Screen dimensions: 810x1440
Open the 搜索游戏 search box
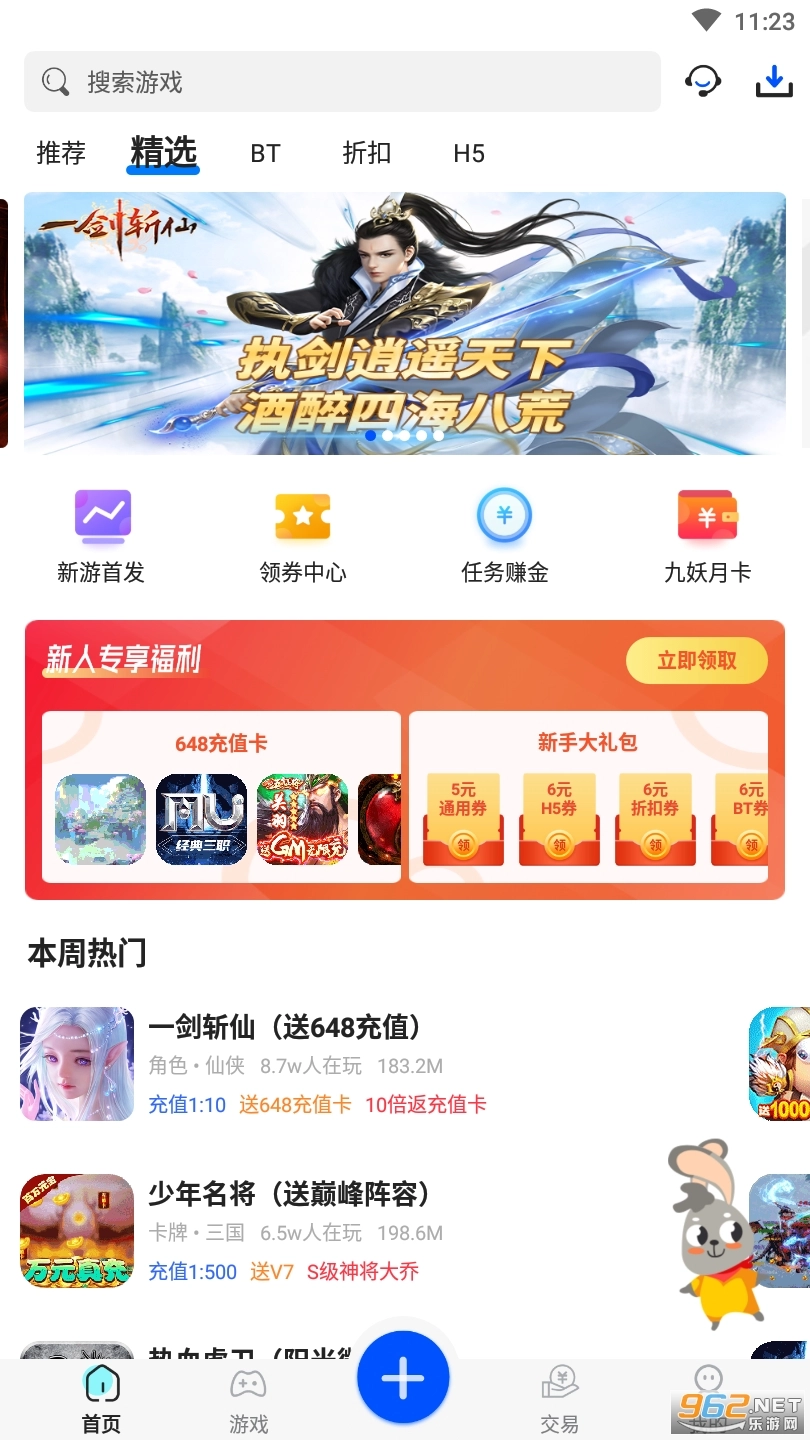(340, 82)
